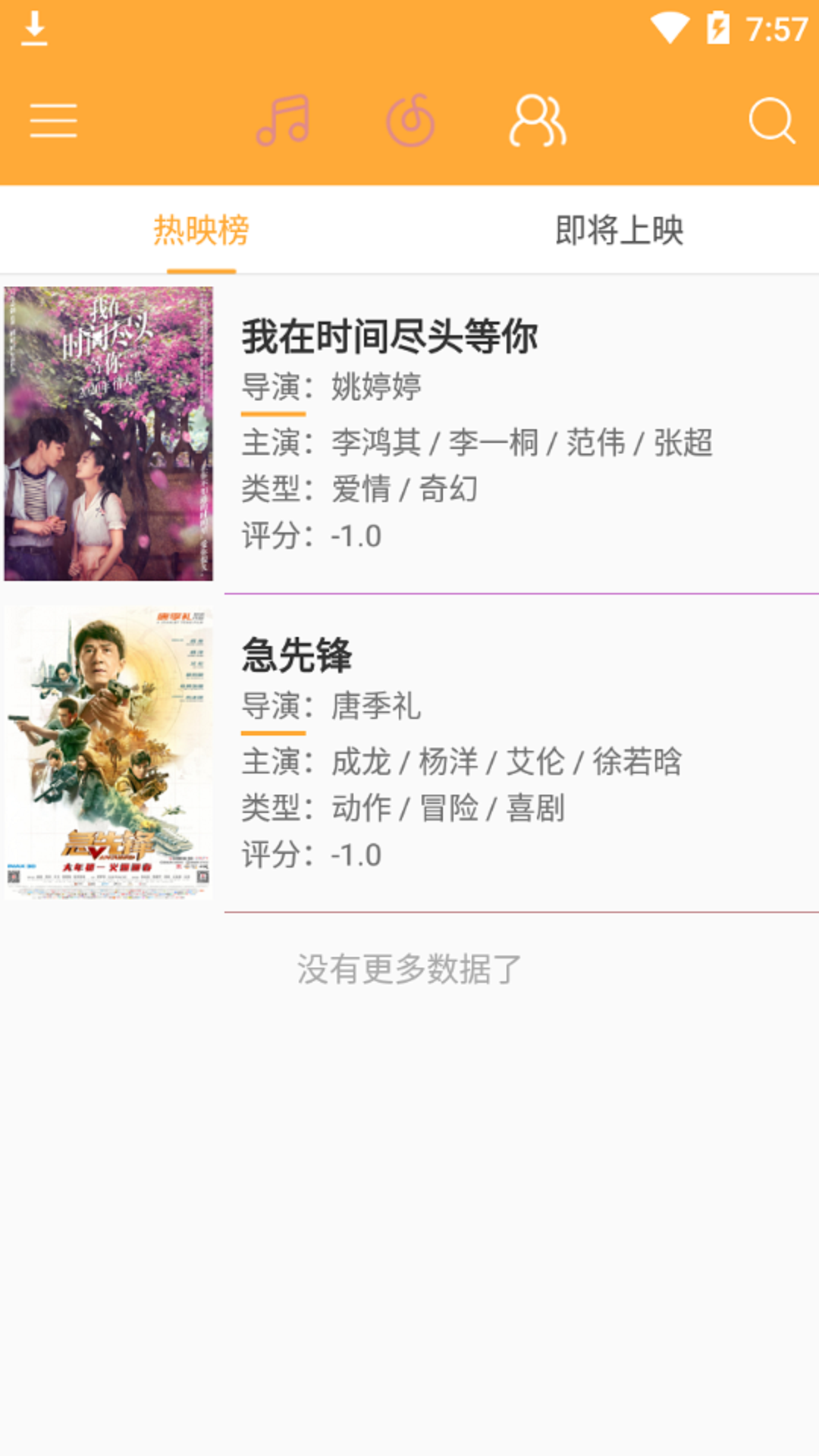This screenshot has width=819, height=1456.
Task: Tap actor 成龙 in cast list
Action: click(360, 765)
